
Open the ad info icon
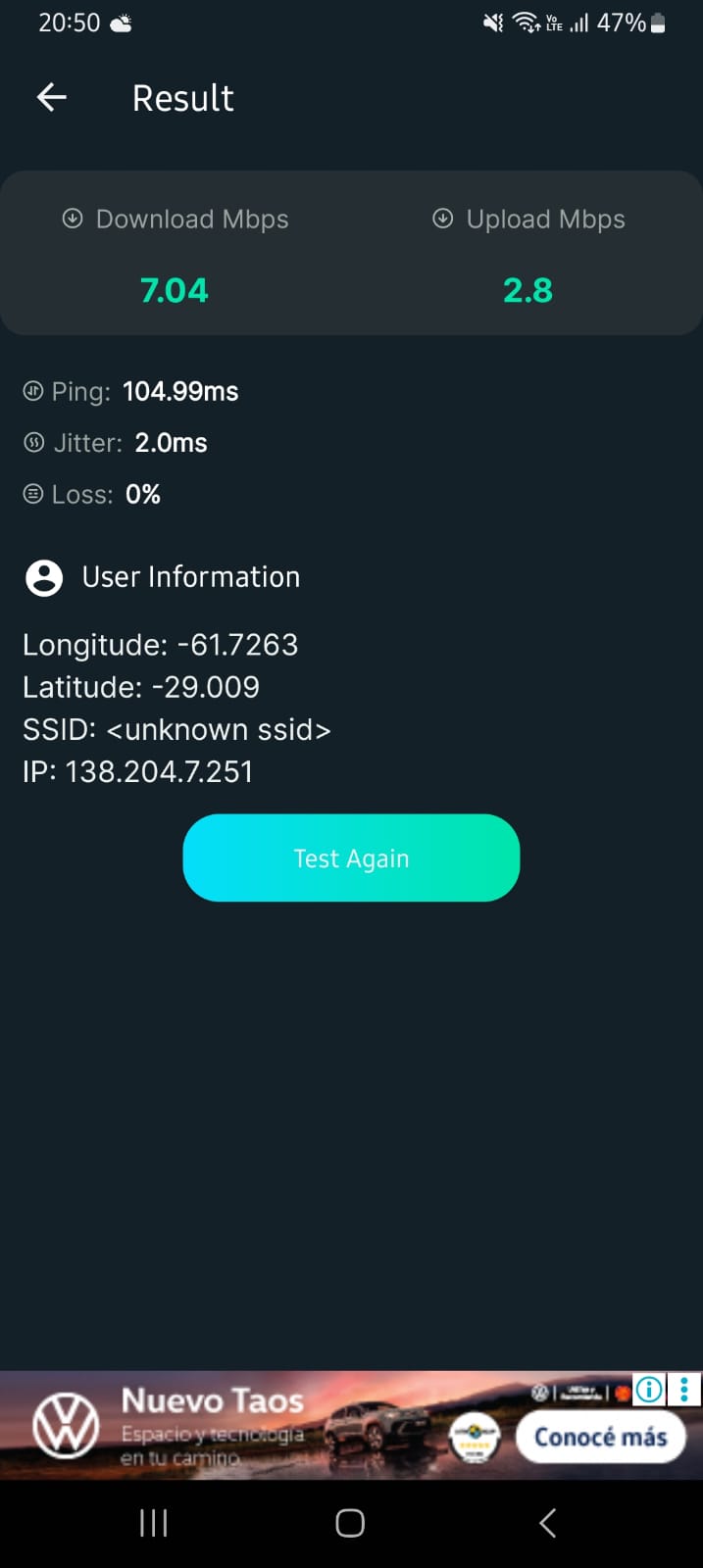649,1389
